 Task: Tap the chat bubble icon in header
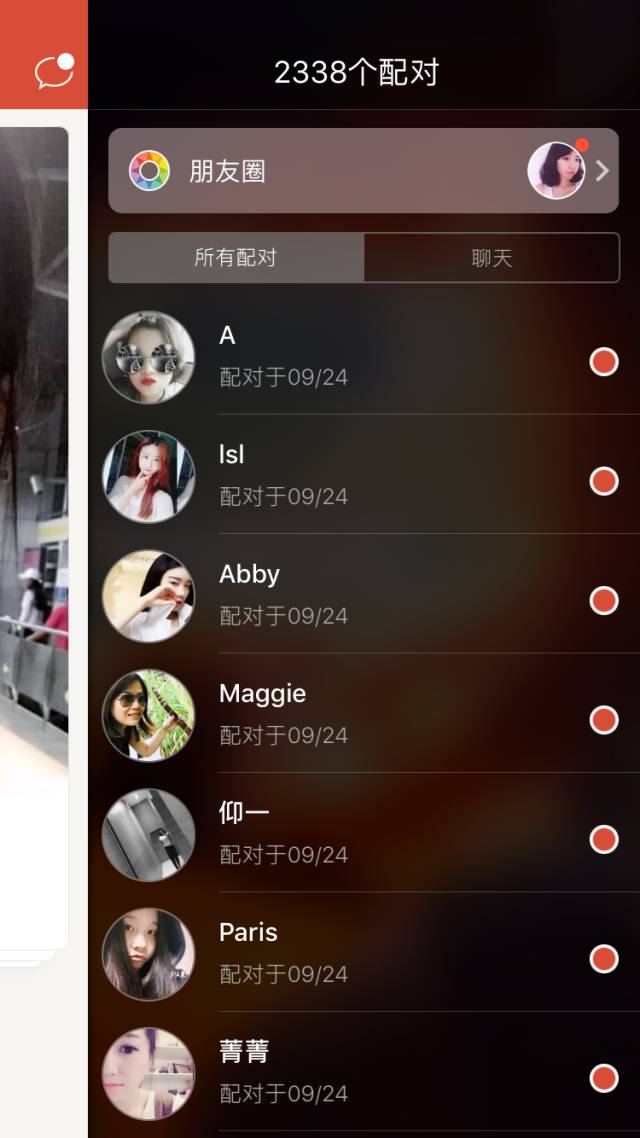click(54, 71)
